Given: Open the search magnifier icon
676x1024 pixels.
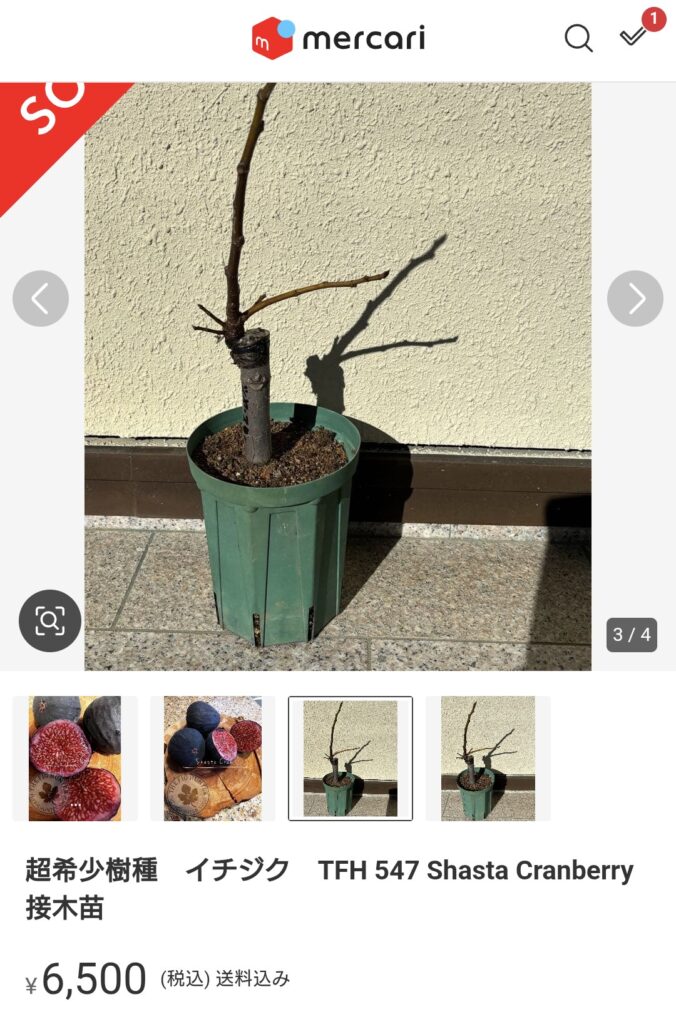Looking at the screenshot, I should 578,39.
